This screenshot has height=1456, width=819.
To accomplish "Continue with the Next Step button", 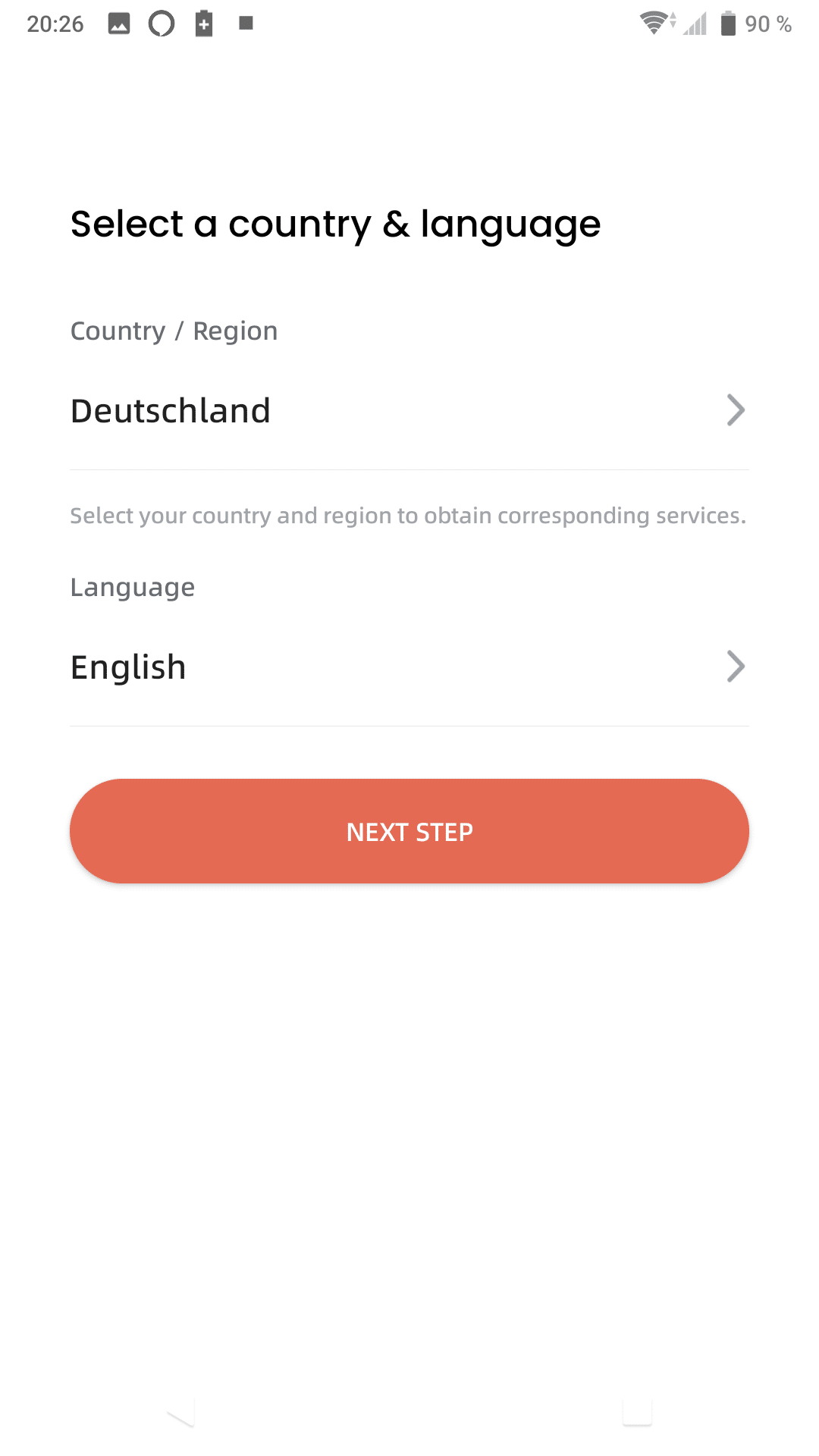I will tap(409, 831).
